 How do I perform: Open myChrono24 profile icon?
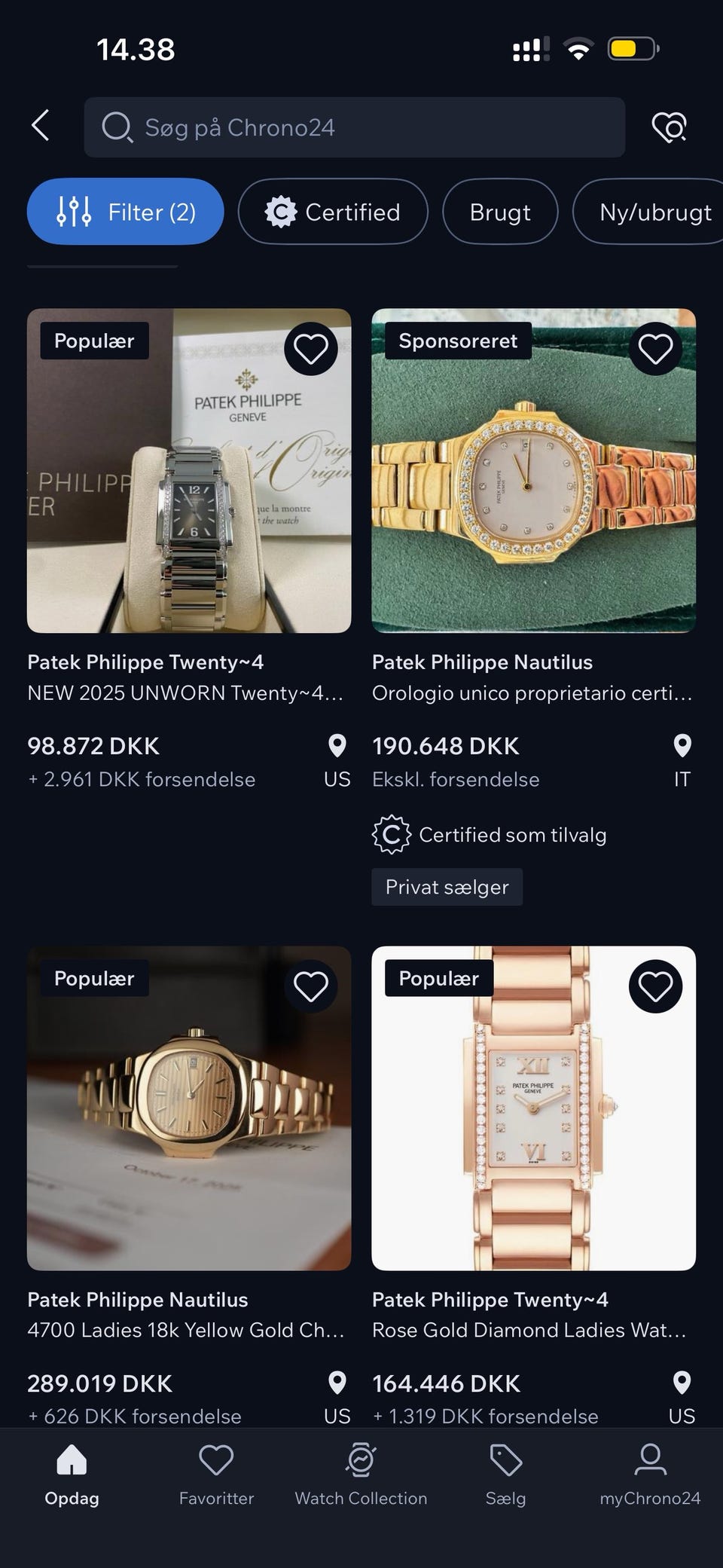pos(650,1459)
